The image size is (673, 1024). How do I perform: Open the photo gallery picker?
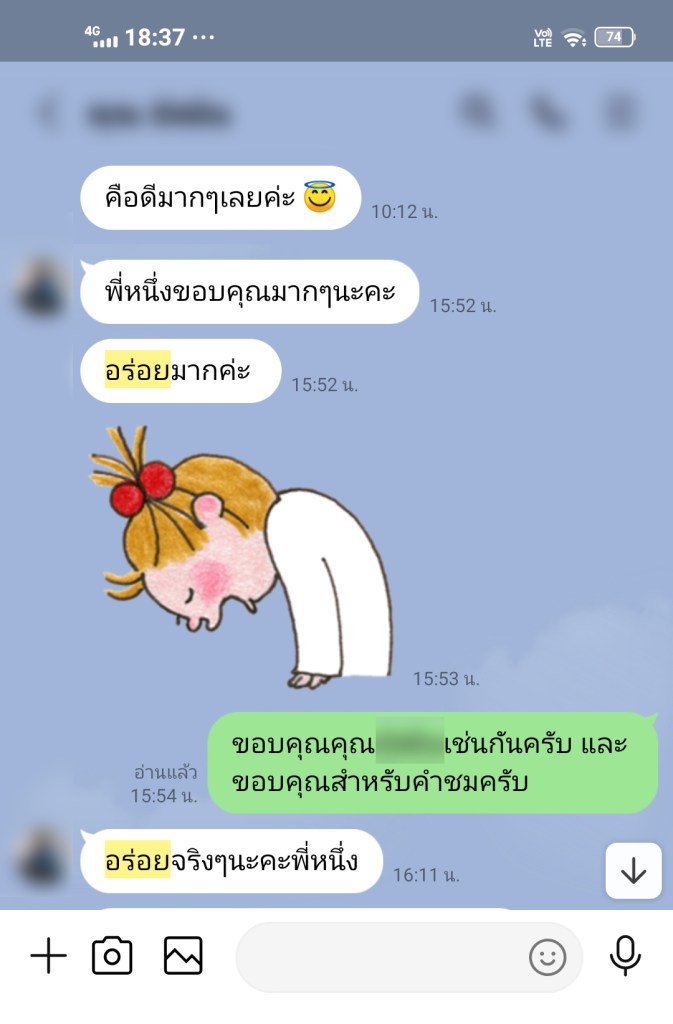coord(183,957)
